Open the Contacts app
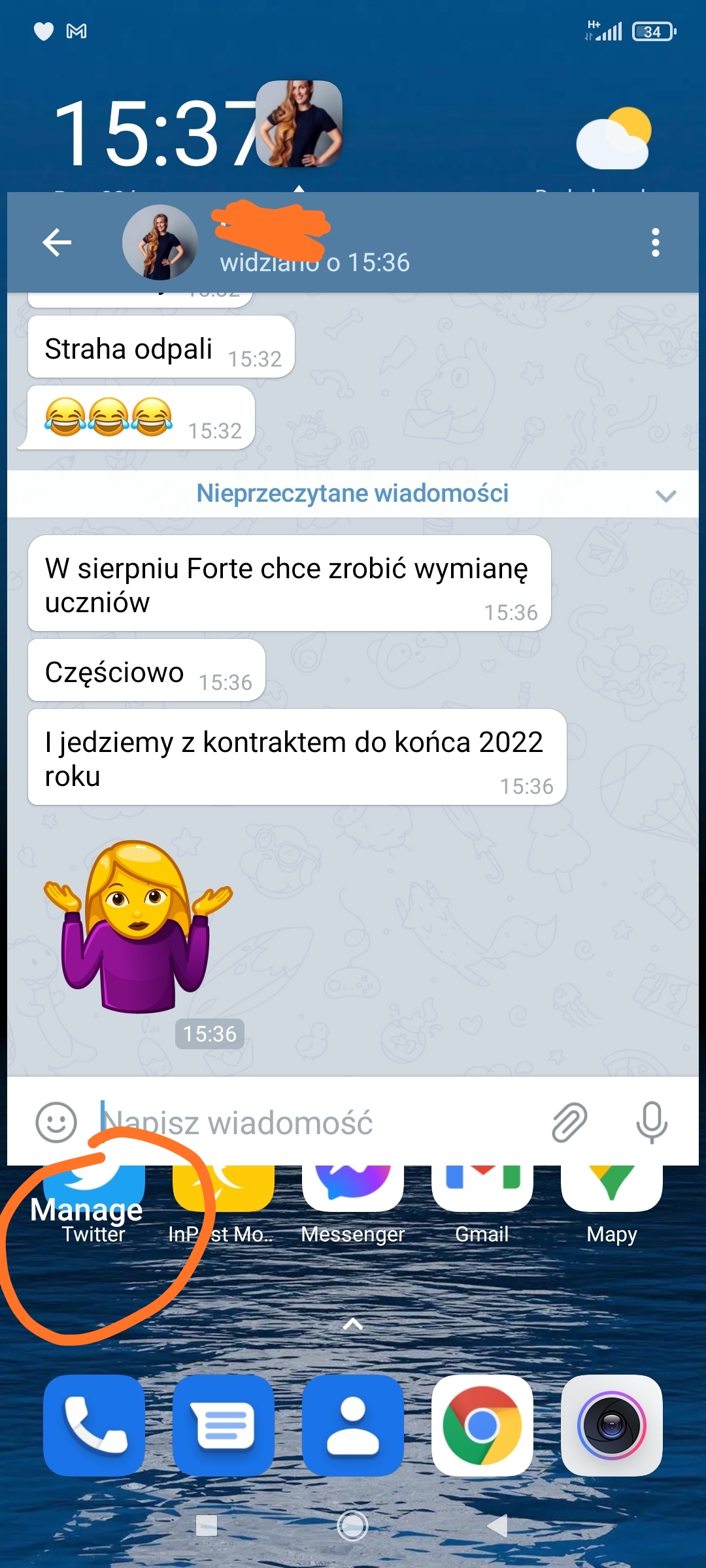706x1568 pixels. (353, 1426)
